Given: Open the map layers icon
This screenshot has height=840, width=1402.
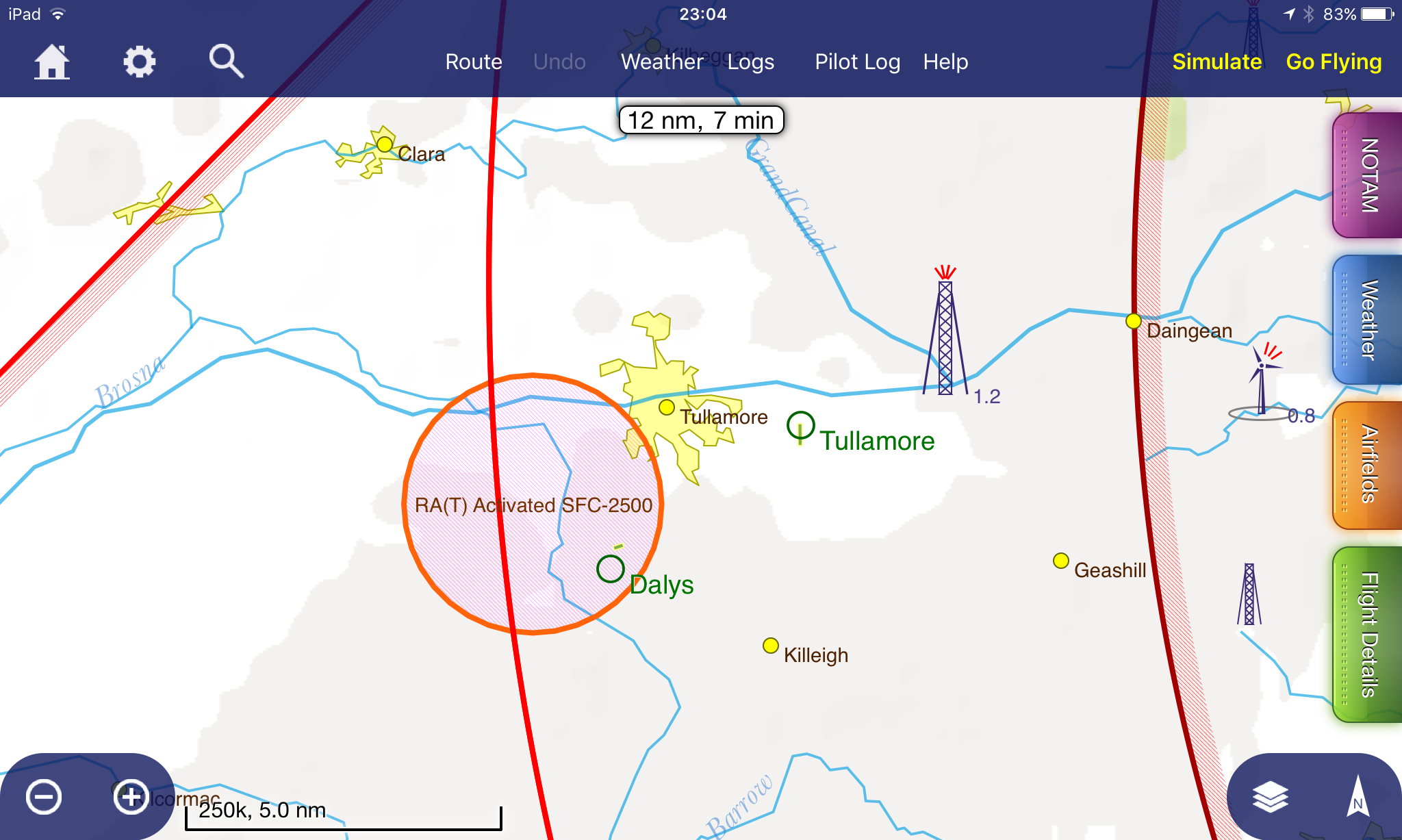Looking at the screenshot, I should click(1271, 797).
